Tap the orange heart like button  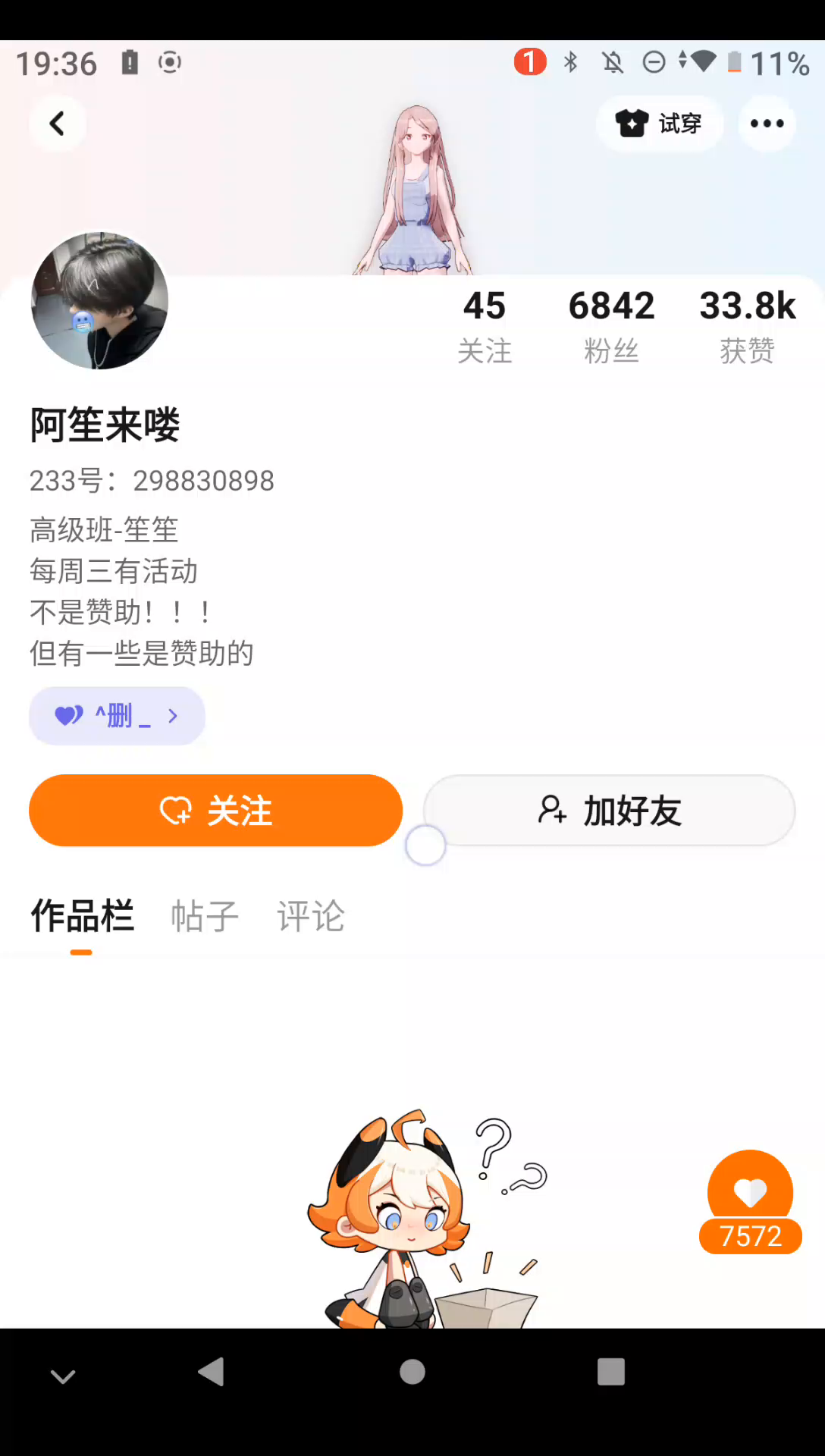(750, 1194)
